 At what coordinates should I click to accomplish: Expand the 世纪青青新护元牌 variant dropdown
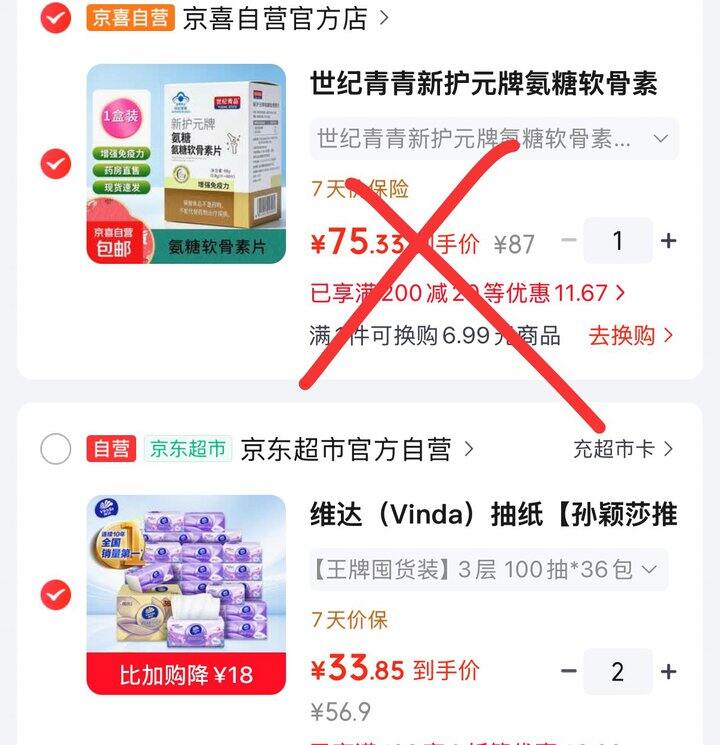coord(494,139)
